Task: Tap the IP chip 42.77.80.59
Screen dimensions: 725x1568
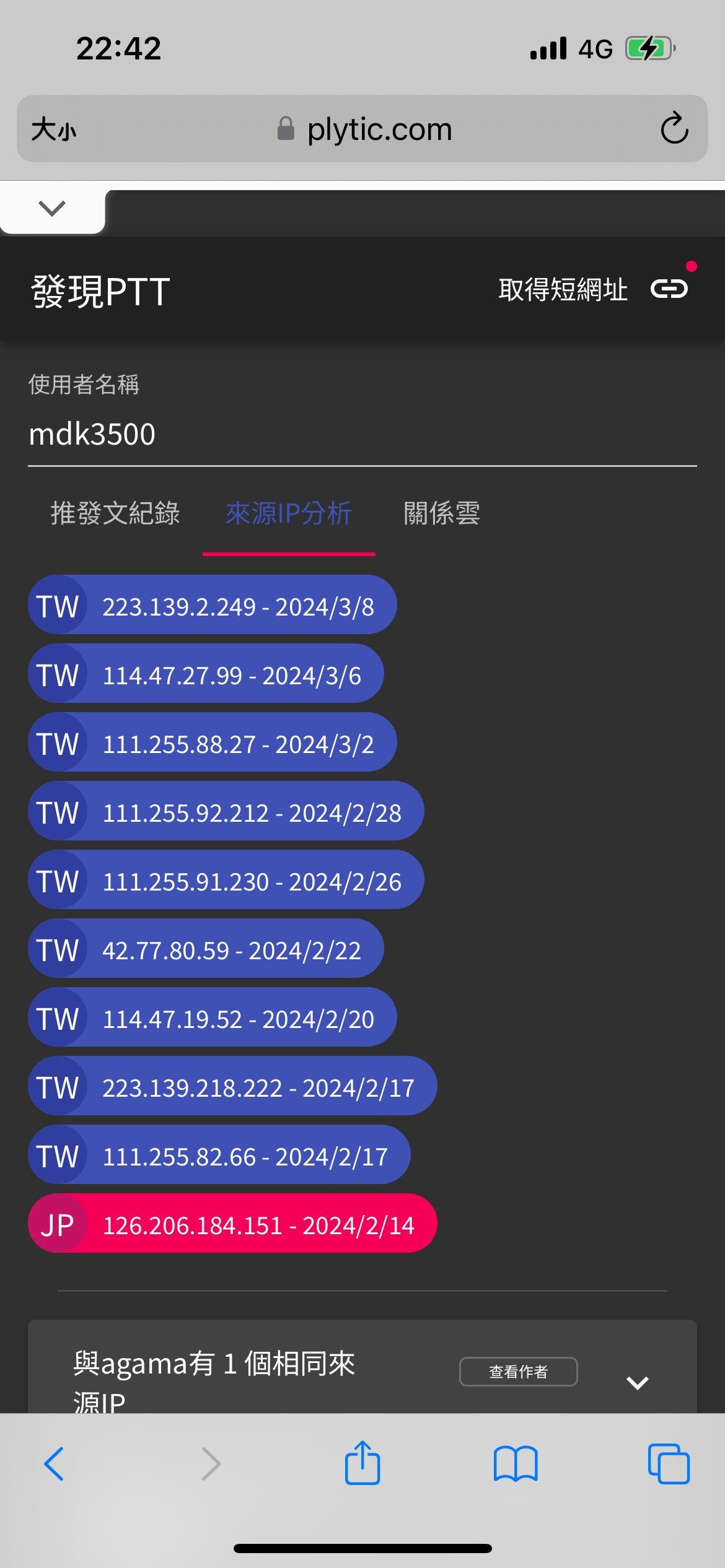Action: [206, 949]
